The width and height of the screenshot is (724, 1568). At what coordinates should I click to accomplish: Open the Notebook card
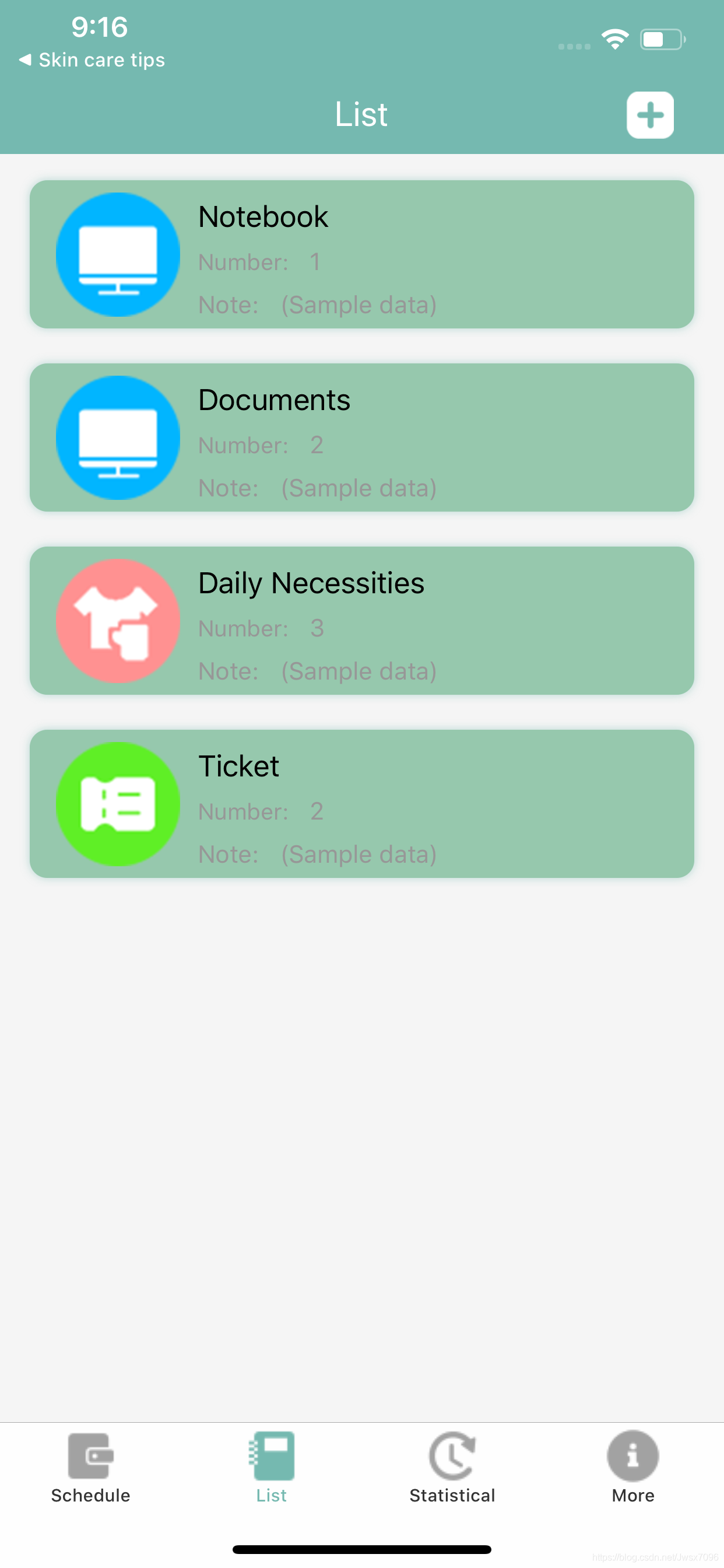361,254
